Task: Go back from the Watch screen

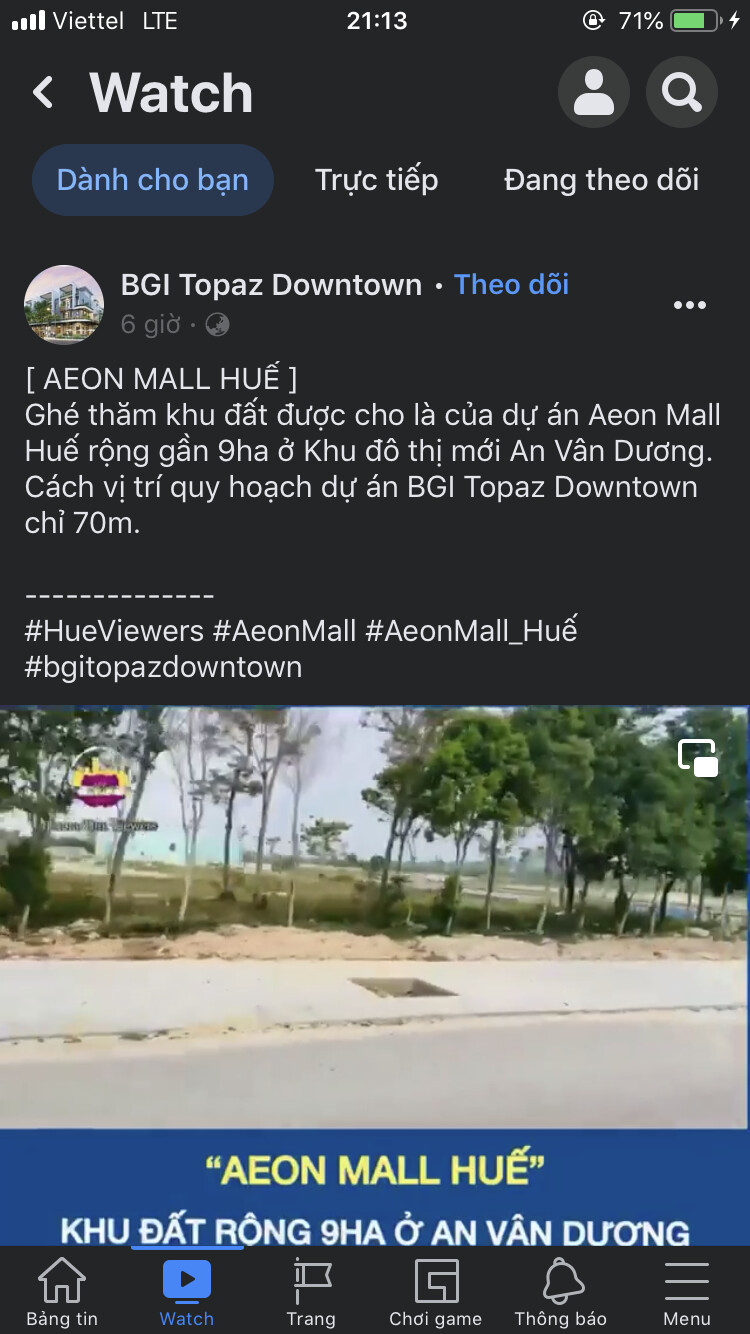Action: [x=42, y=93]
